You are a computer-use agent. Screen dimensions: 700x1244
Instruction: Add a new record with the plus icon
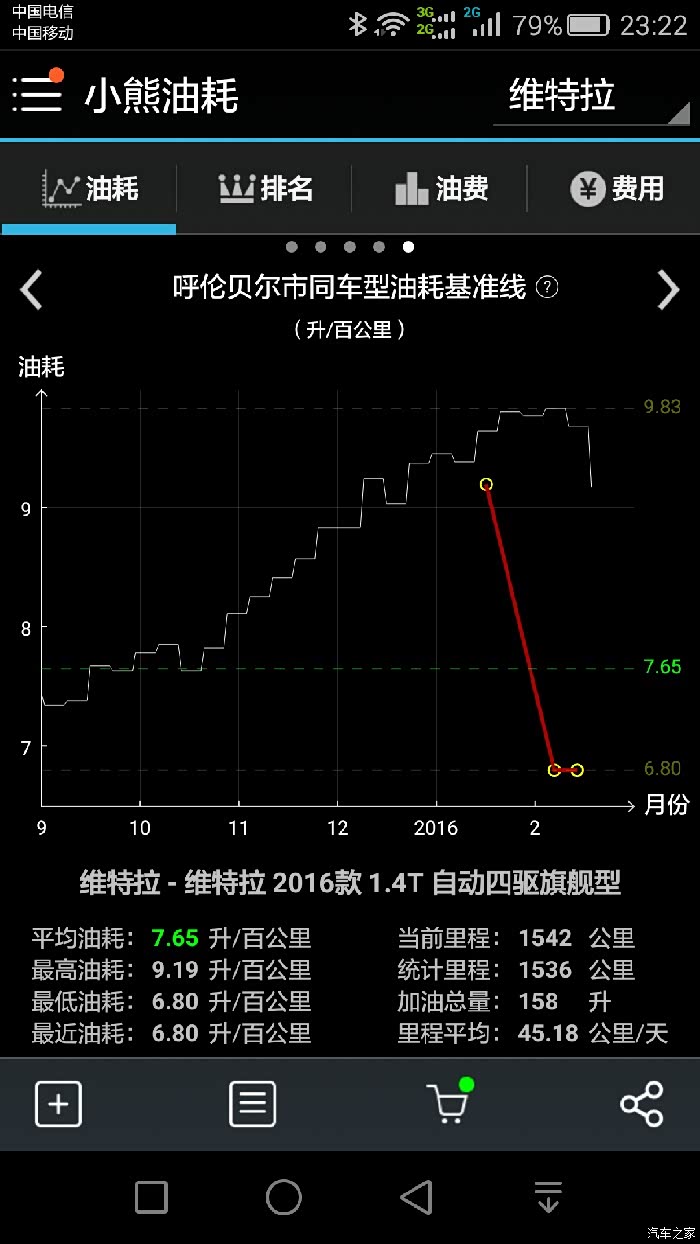pos(58,1104)
